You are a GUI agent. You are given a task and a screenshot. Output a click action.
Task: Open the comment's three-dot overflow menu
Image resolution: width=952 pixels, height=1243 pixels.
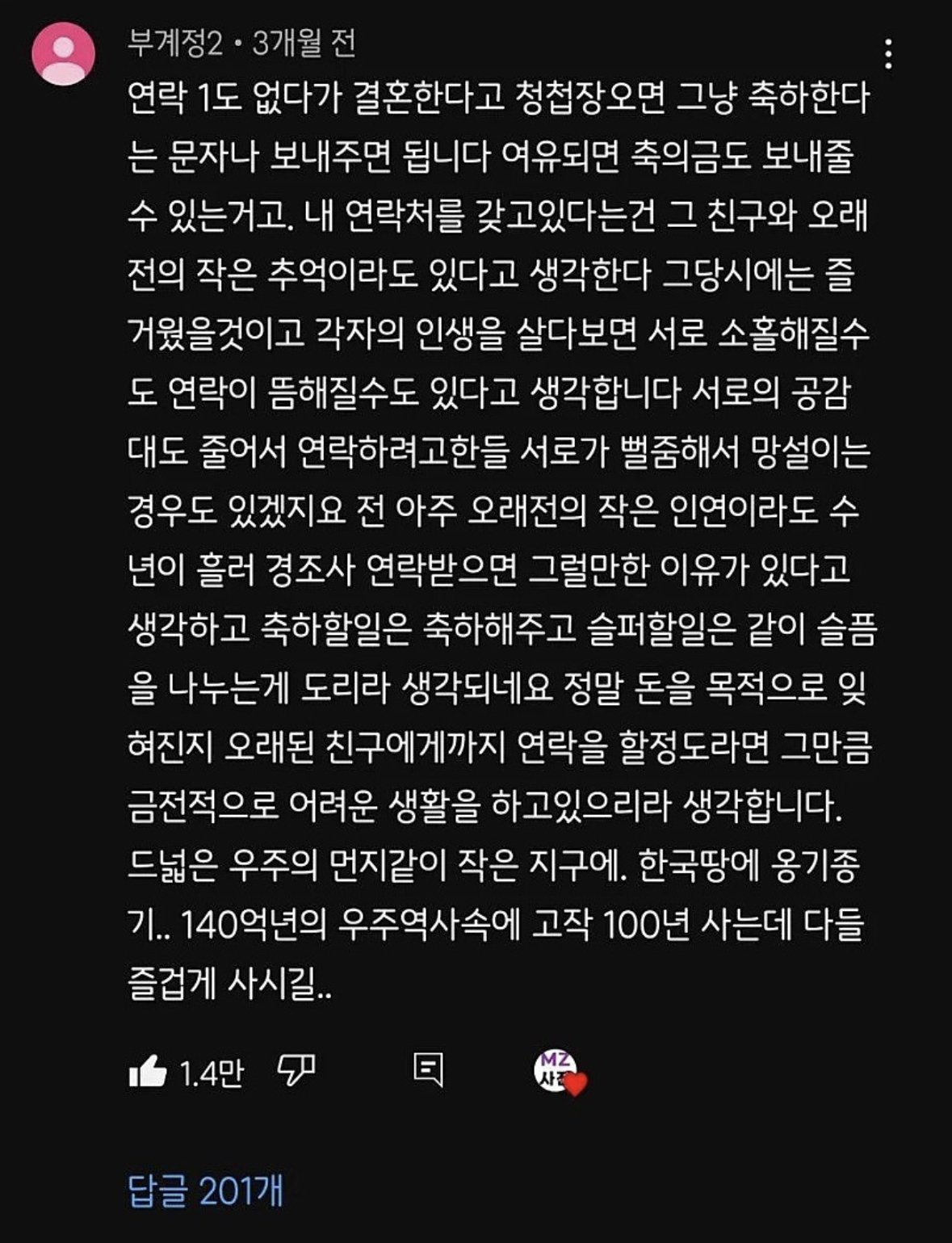tap(888, 54)
